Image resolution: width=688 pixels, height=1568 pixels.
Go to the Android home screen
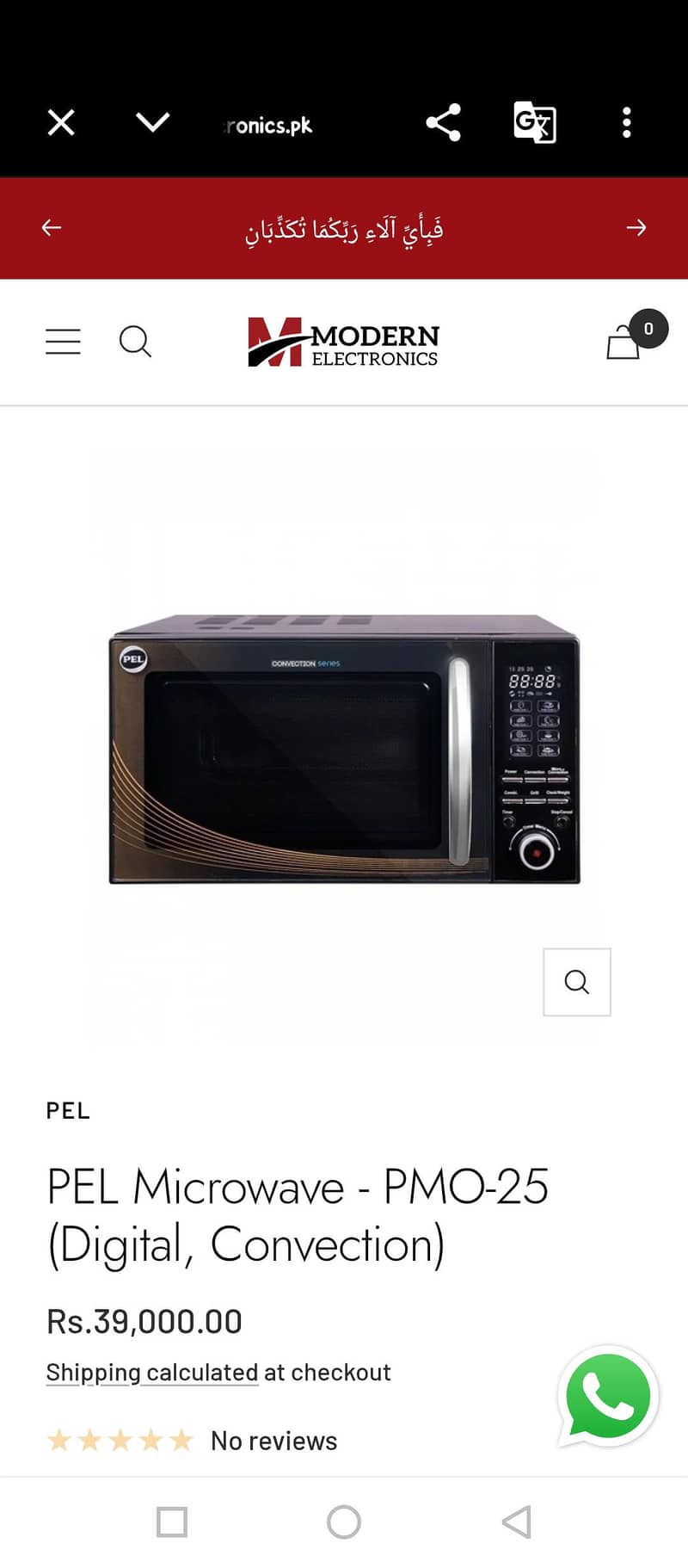344,1522
